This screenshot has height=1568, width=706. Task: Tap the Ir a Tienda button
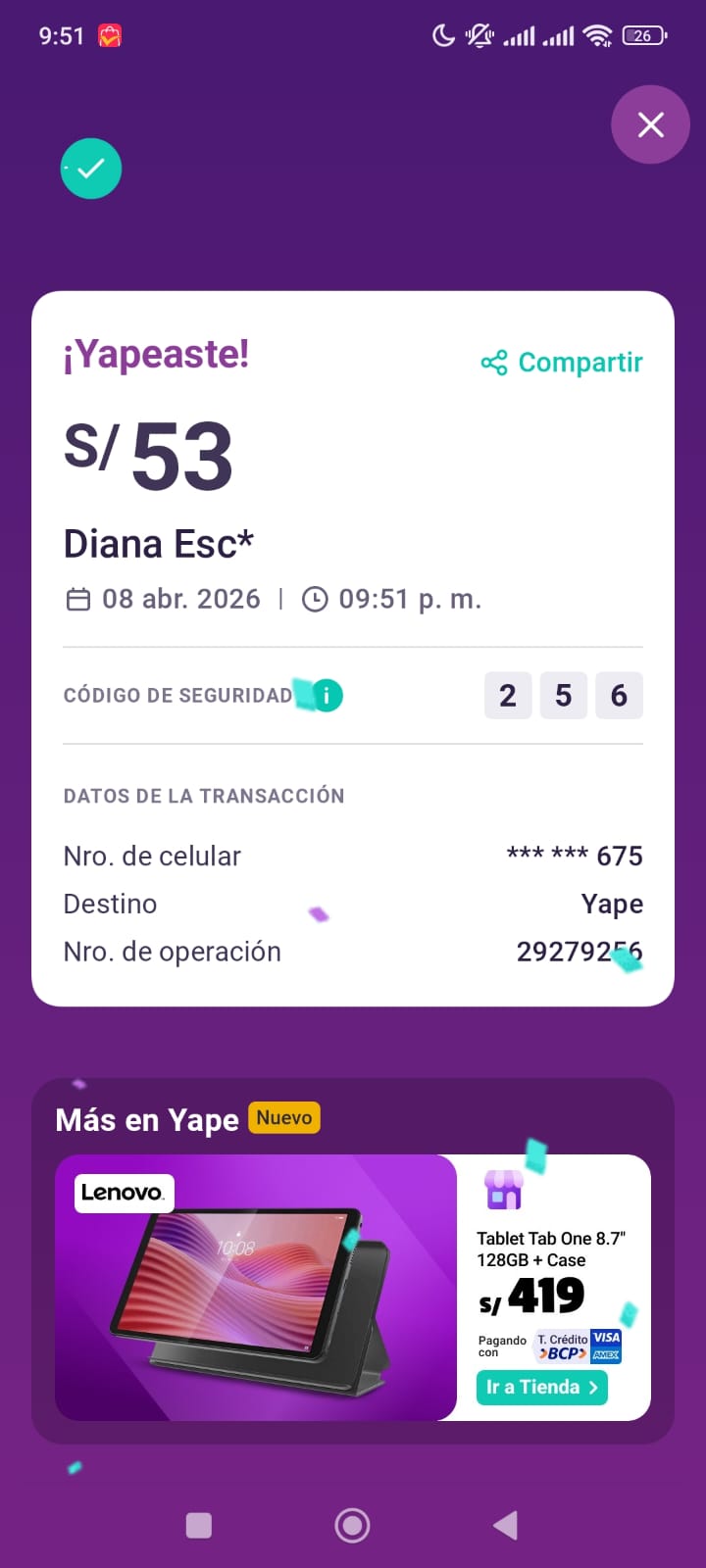tap(542, 1387)
